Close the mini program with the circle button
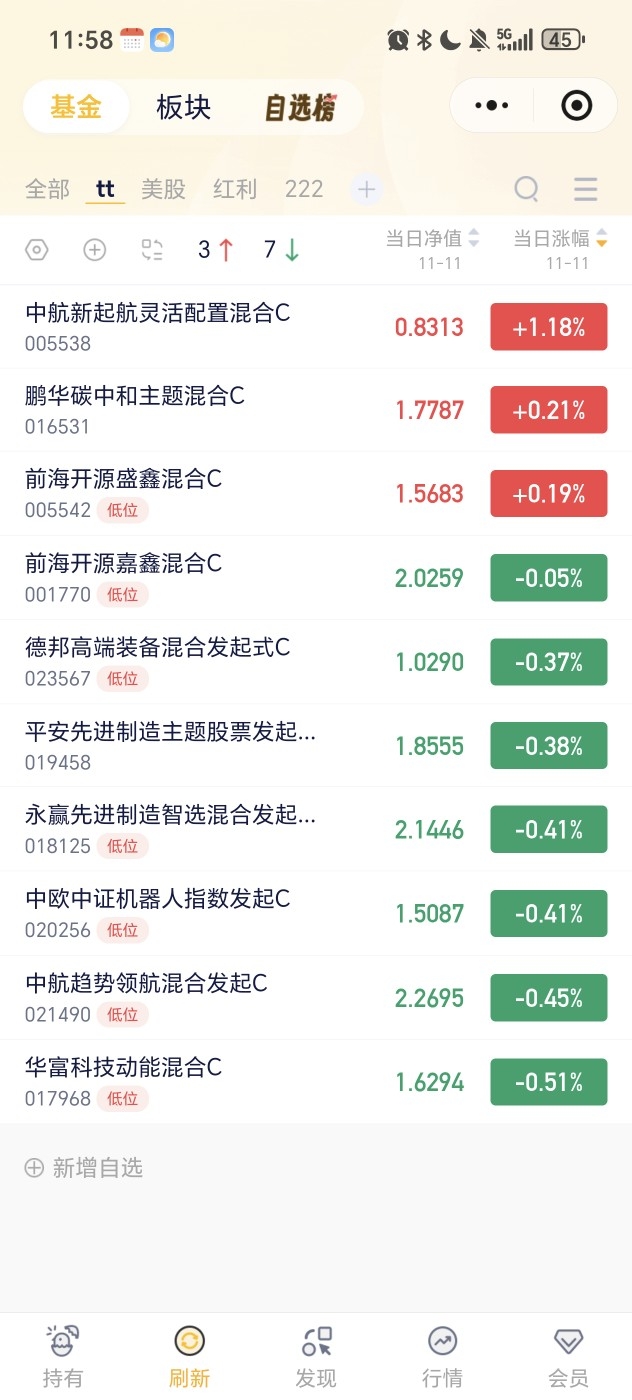The image size is (632, 1400). pos(577,105)
